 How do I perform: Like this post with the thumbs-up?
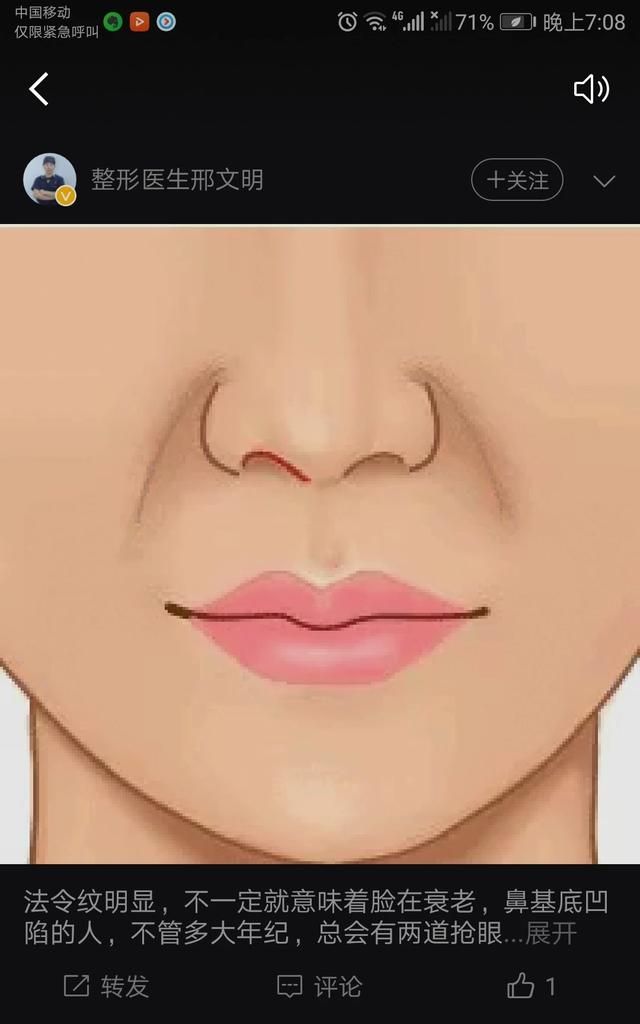coord(522,986)
